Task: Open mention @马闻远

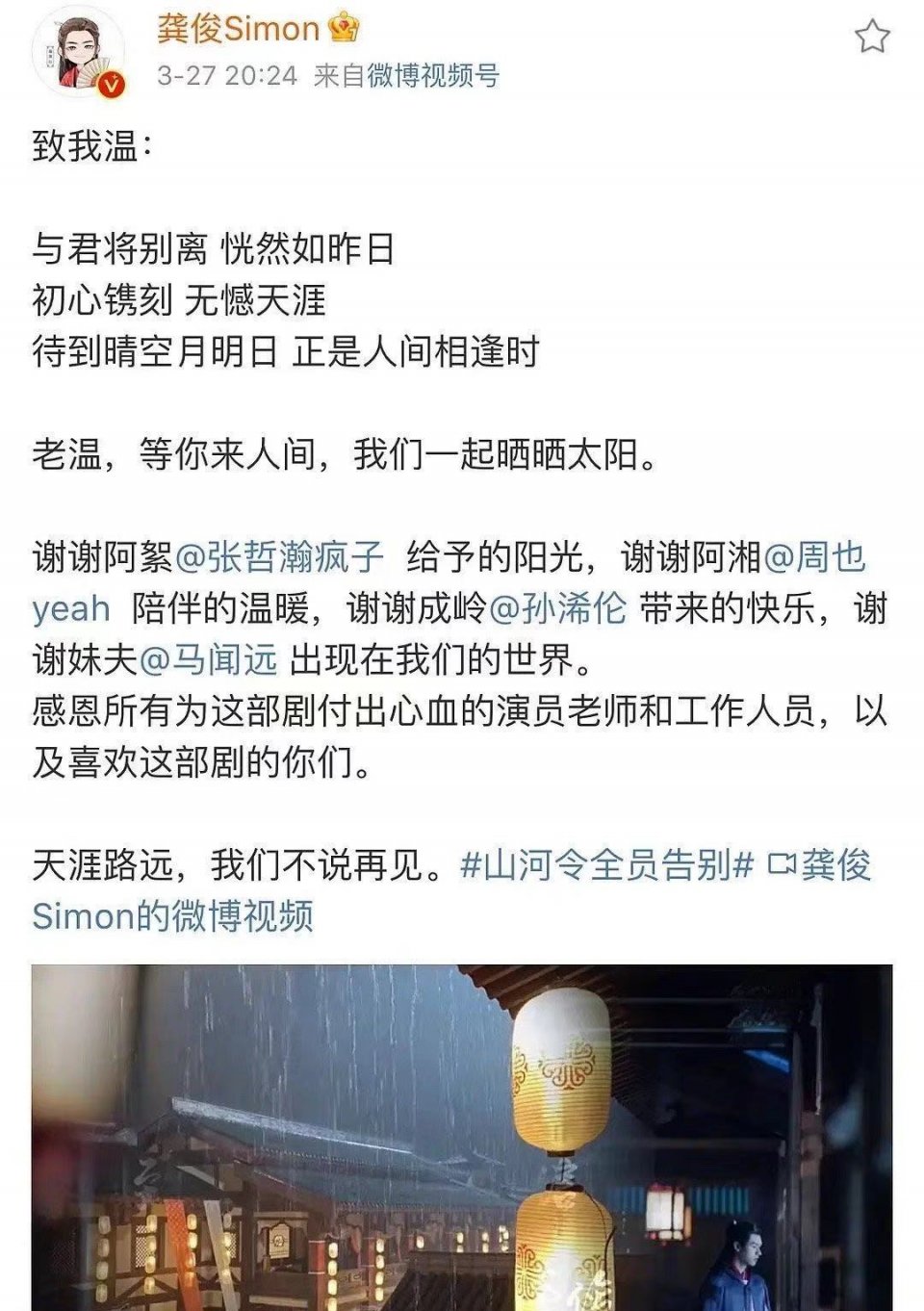Action: (x=209, y=660)
